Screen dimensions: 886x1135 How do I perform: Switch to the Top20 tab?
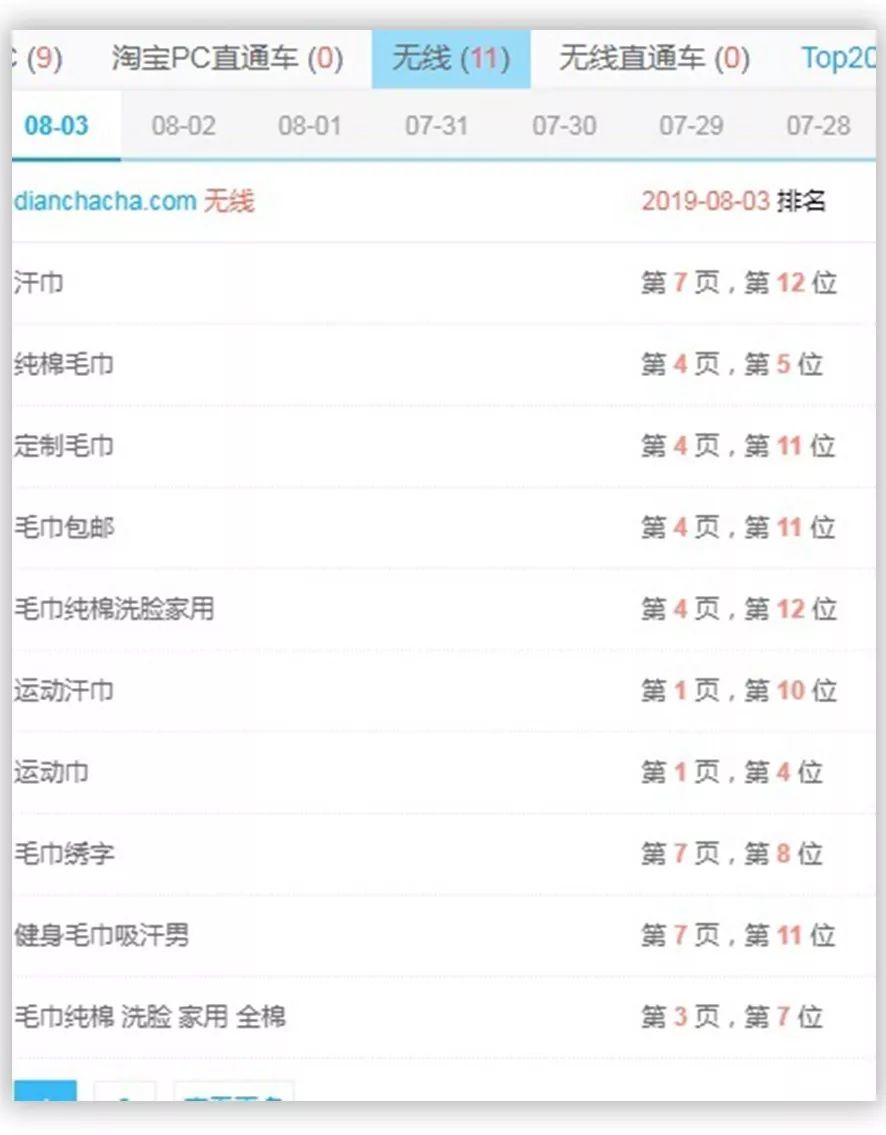tap(838, 59)
